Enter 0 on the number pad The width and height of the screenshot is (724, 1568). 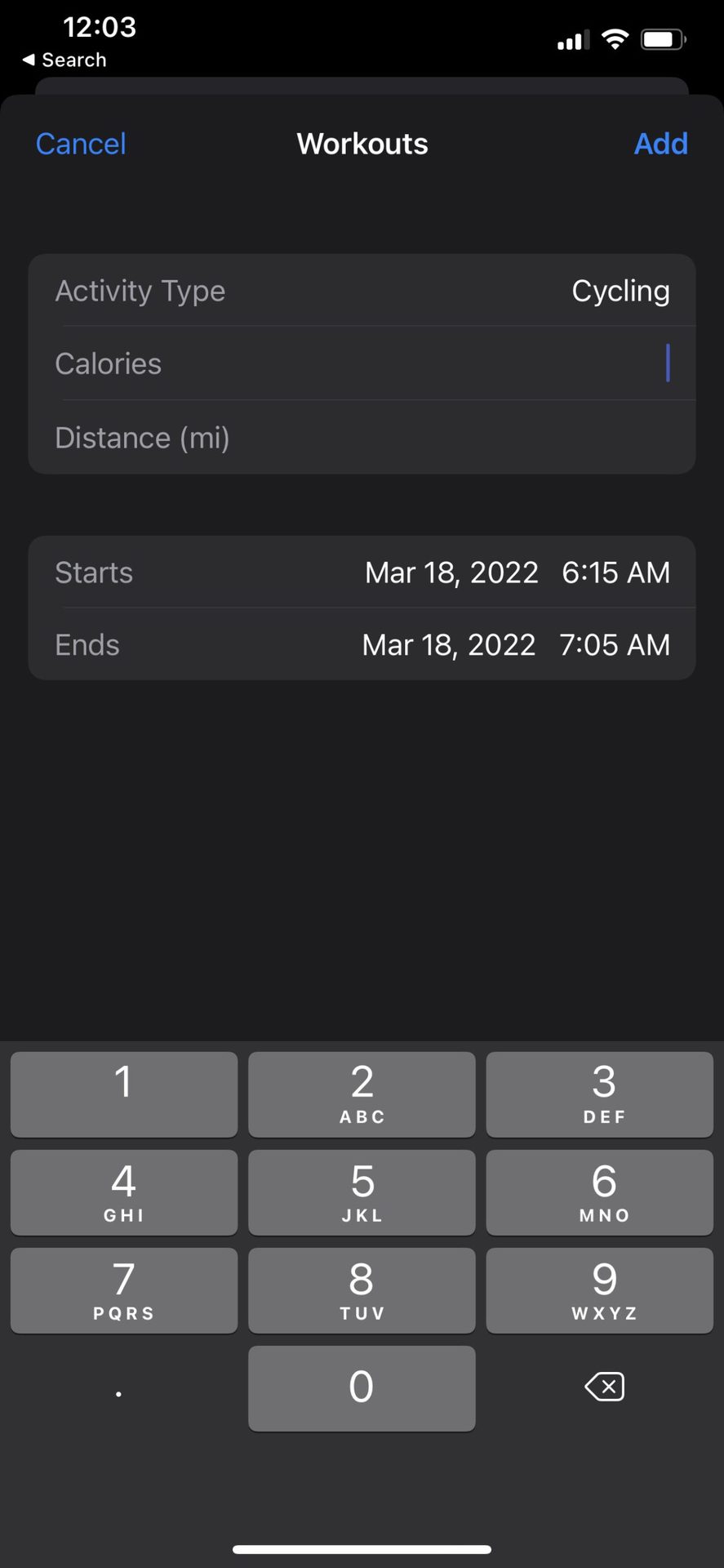point(362,1388)
